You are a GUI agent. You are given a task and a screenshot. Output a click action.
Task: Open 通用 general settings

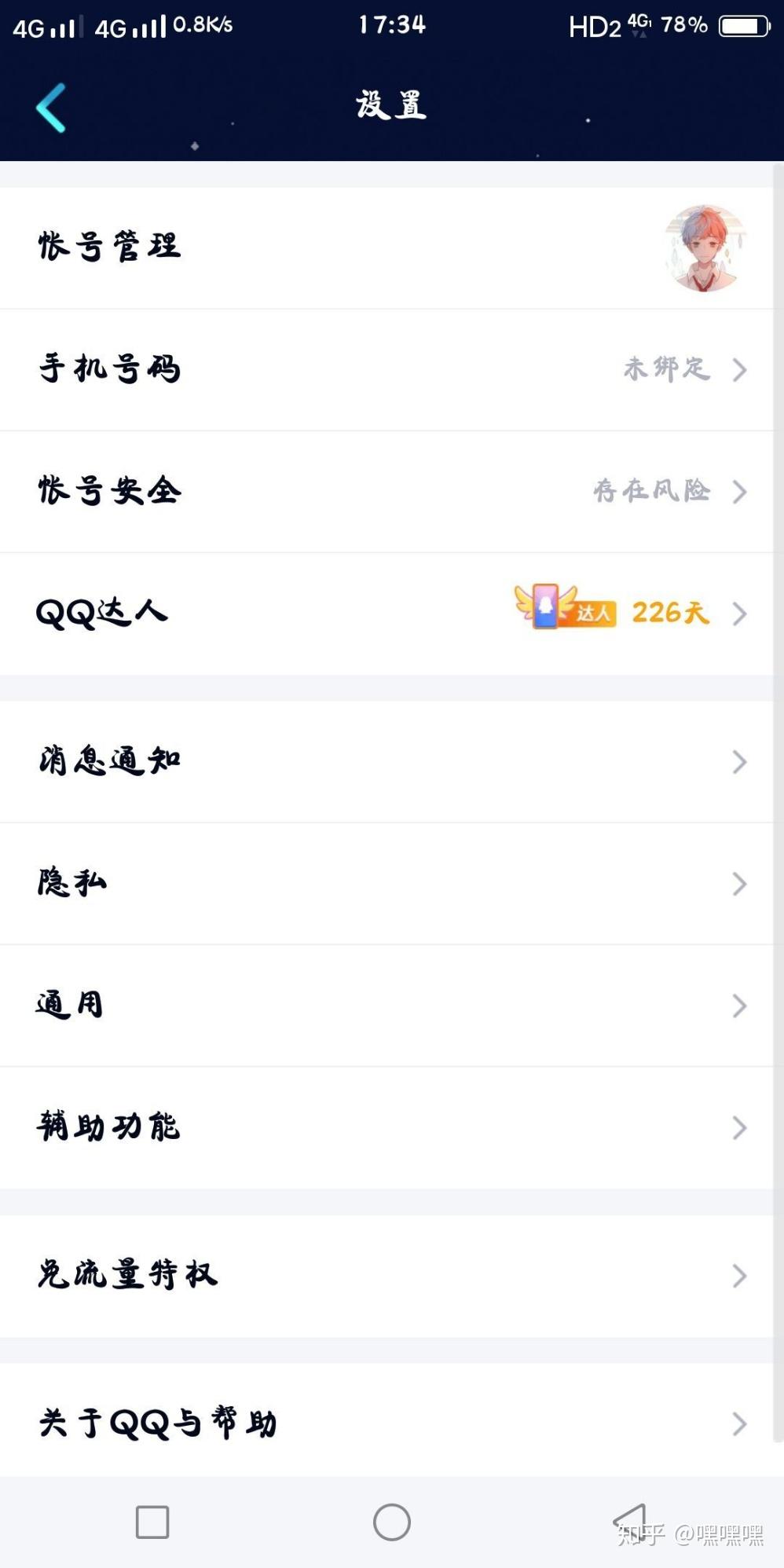tap(387, 1006)
